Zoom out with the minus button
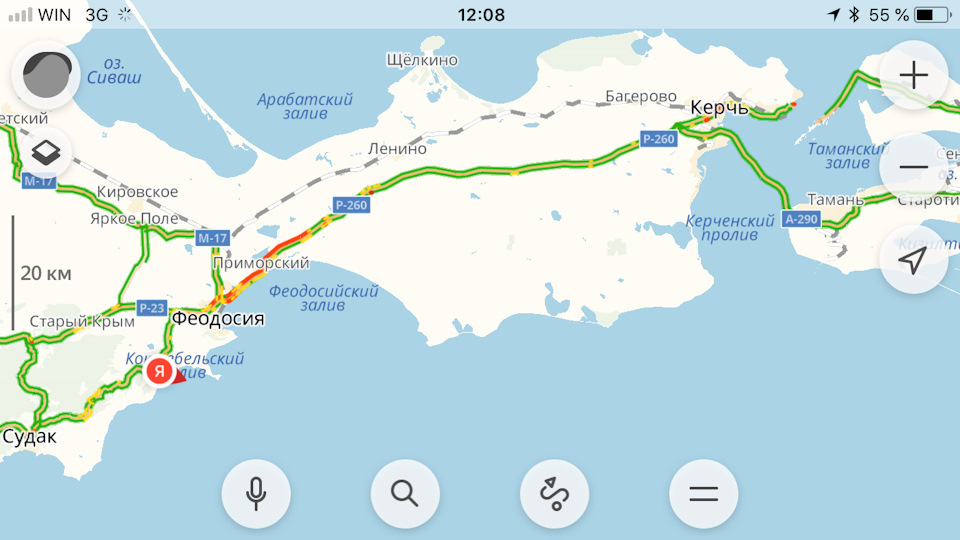Screen dimensions: 960x540 tap(913, 166)
